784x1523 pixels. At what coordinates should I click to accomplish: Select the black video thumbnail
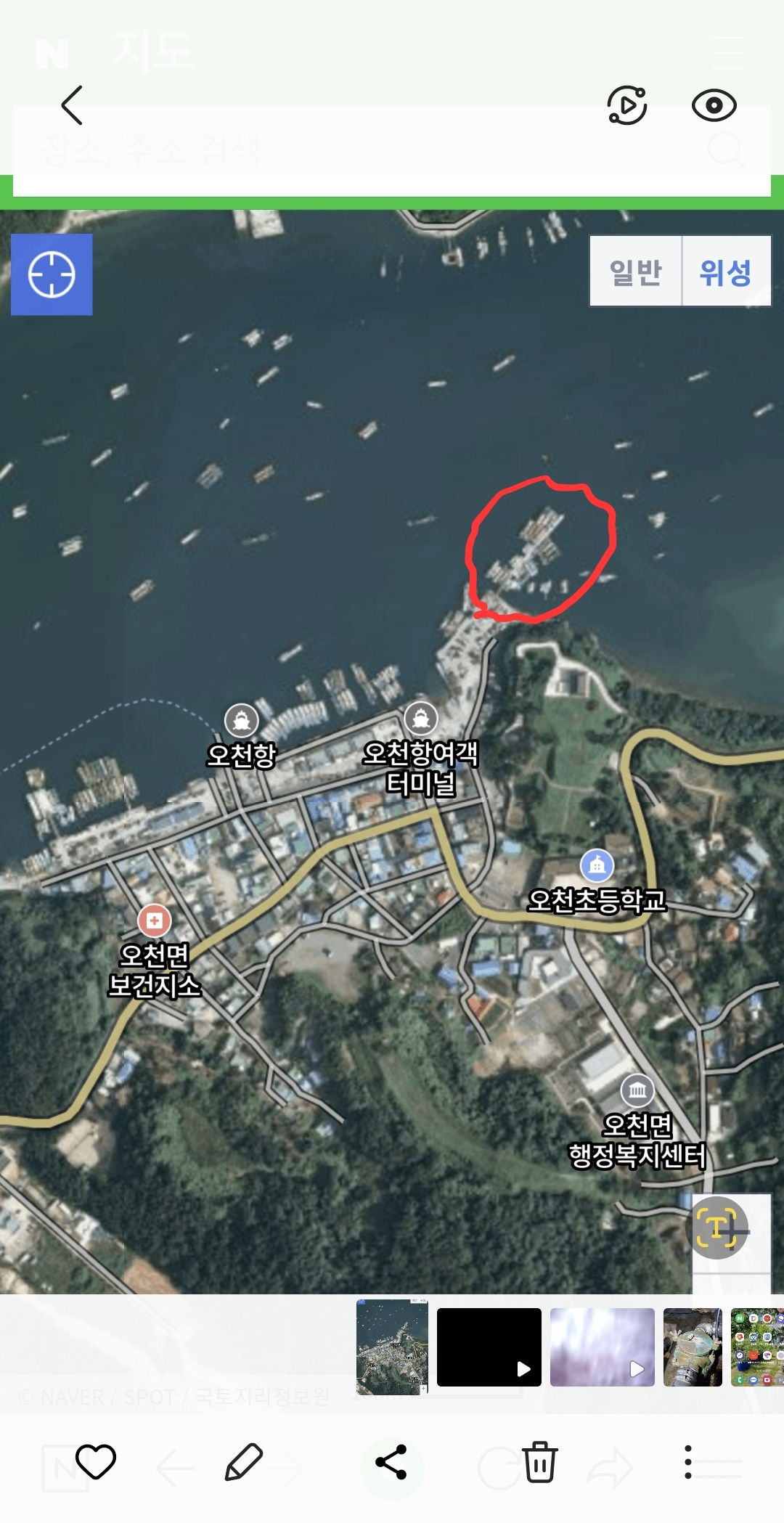tap(489, 1347)
